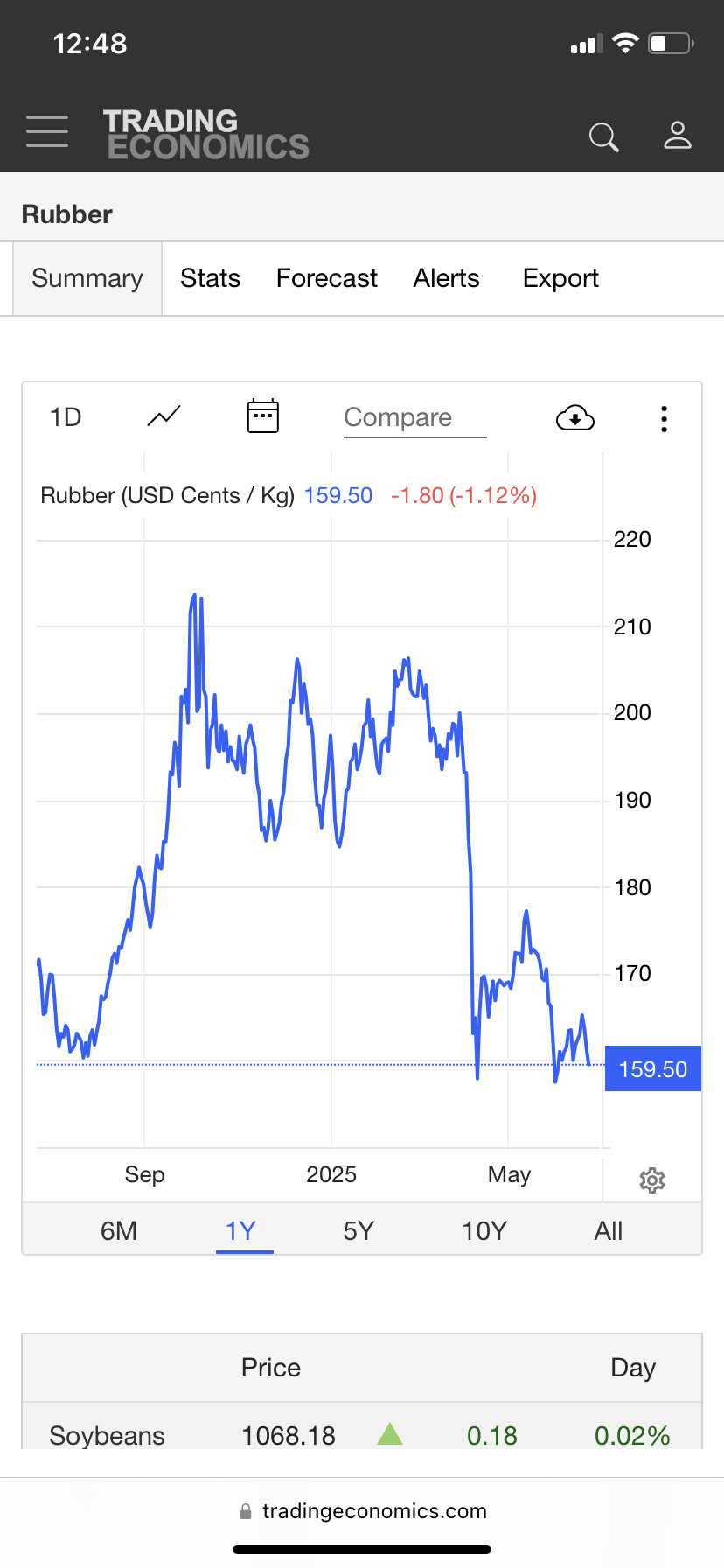Image resolution: width=724 pixels, height=1568 pixels.
Task: Open the user account profile
Action: (x=677, y=136)
